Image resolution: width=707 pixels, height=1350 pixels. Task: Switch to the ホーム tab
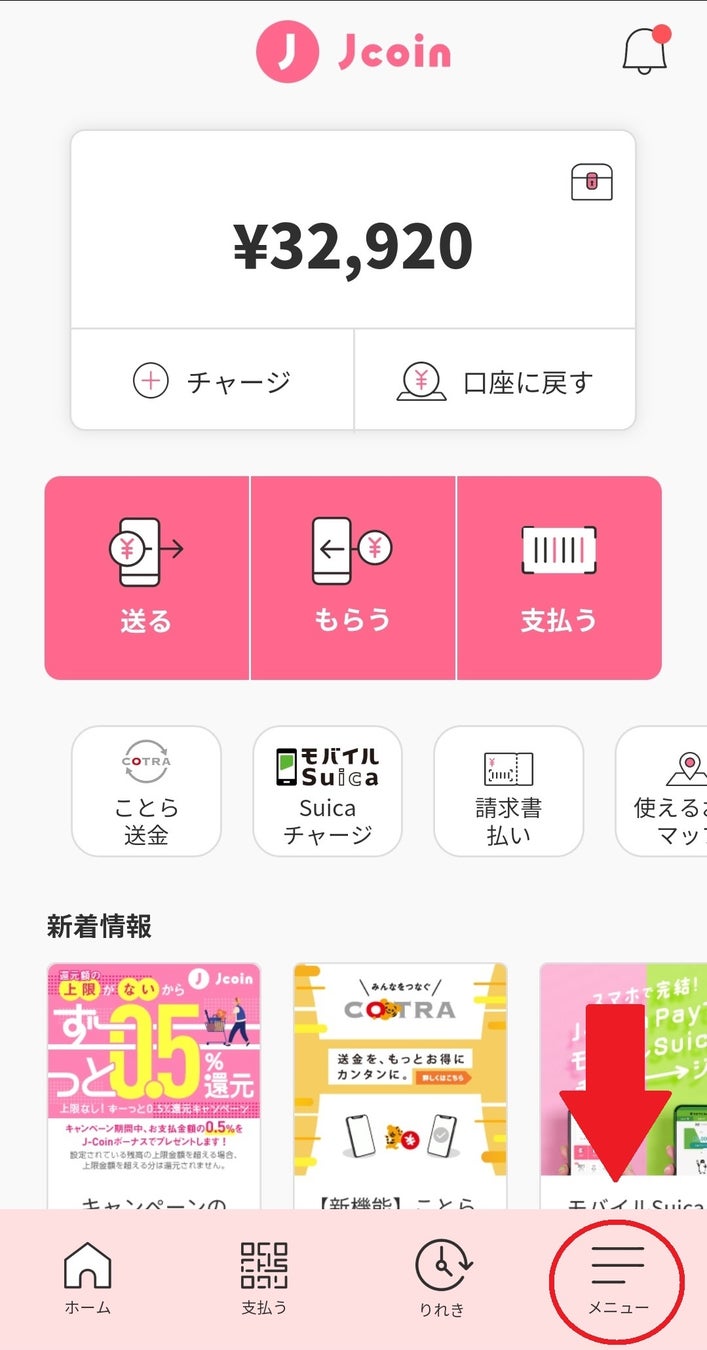coord(88,1278)
